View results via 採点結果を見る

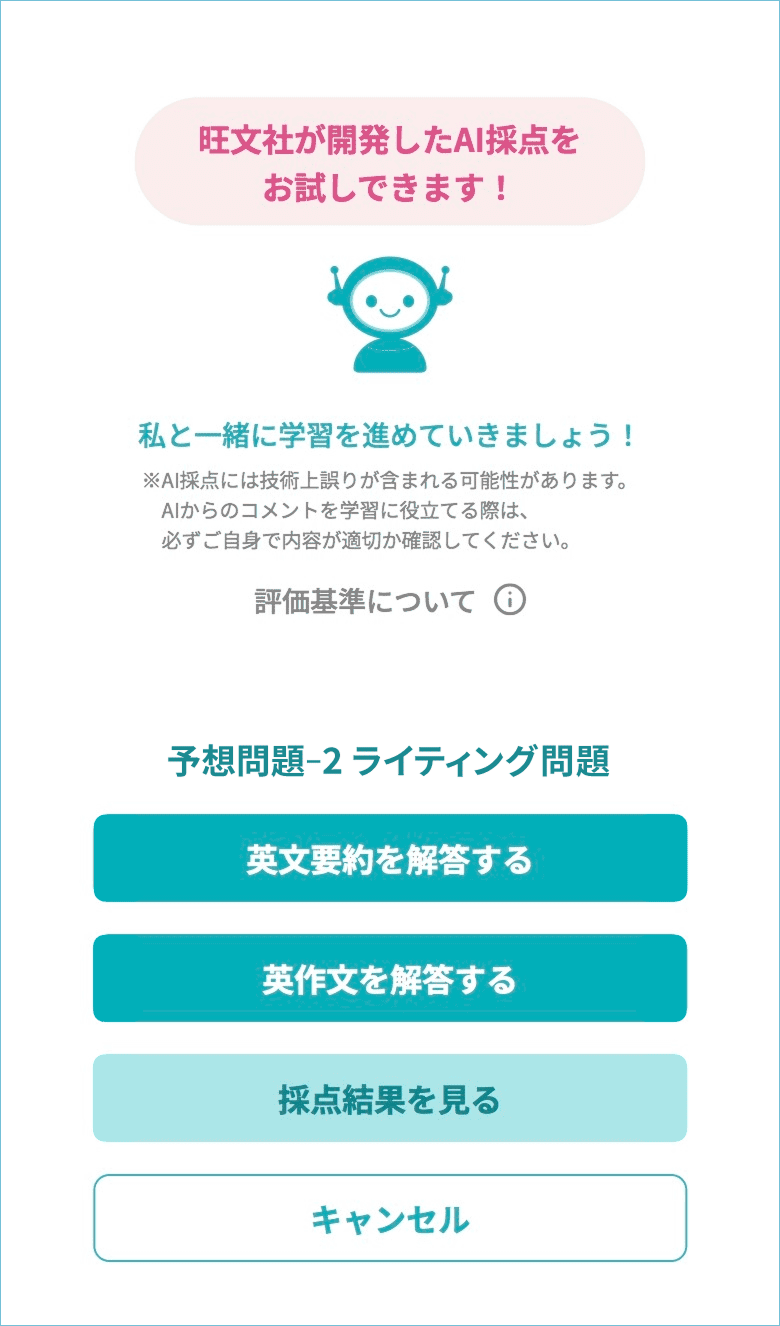[390, 1098]
